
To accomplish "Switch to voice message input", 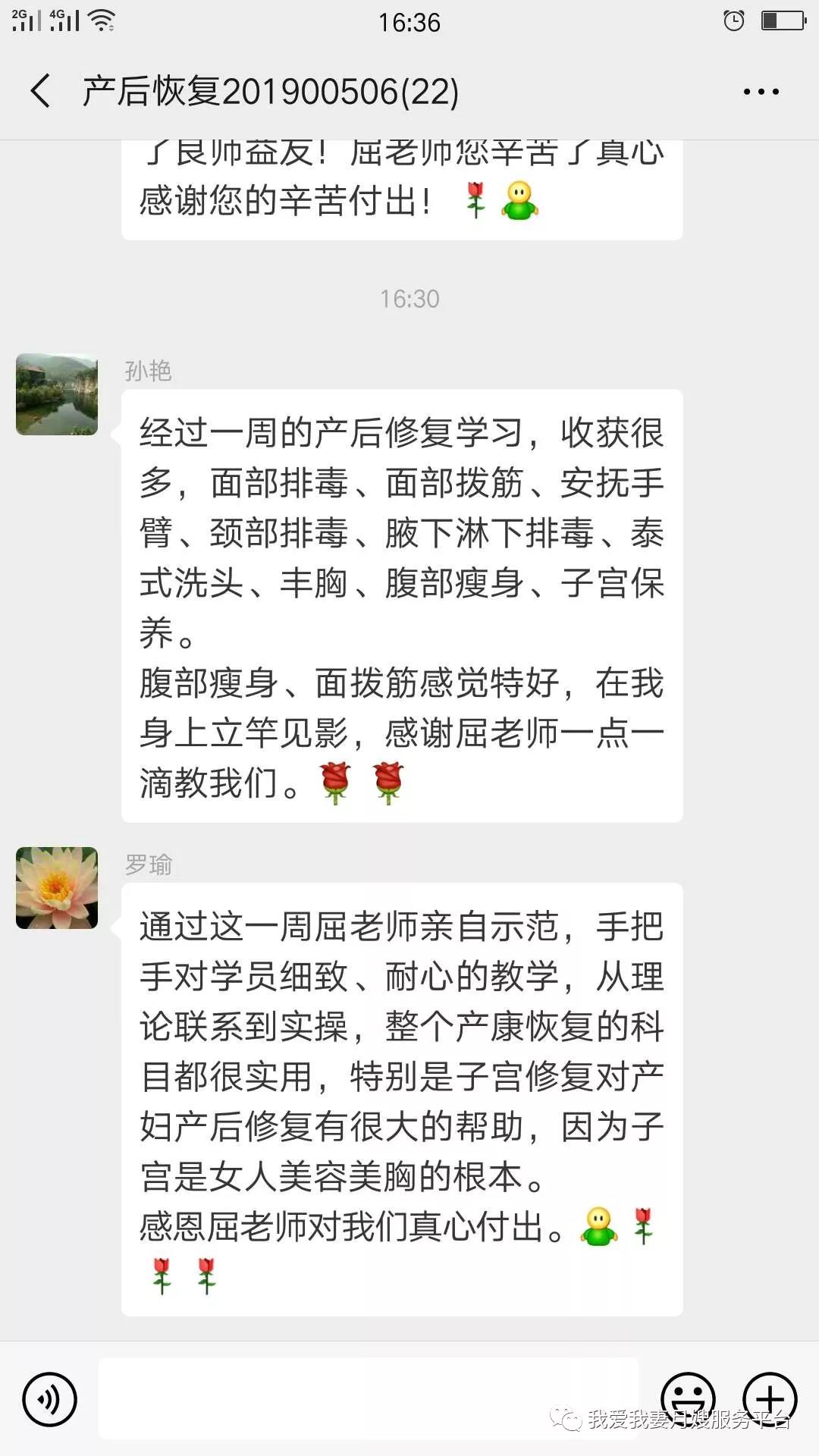I will click(50, 1399).
